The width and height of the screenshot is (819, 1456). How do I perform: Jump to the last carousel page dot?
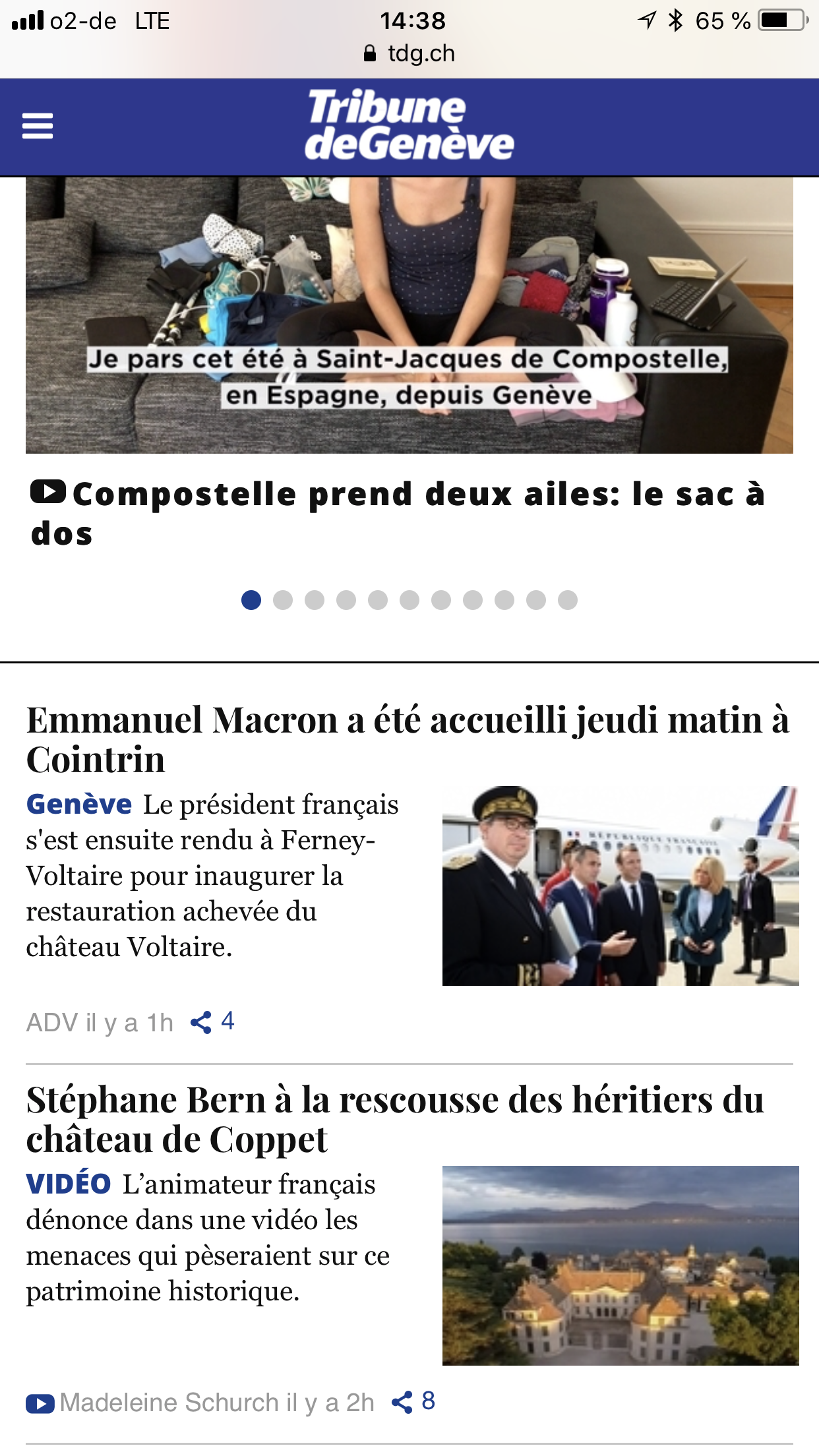[x=568, y=600]
